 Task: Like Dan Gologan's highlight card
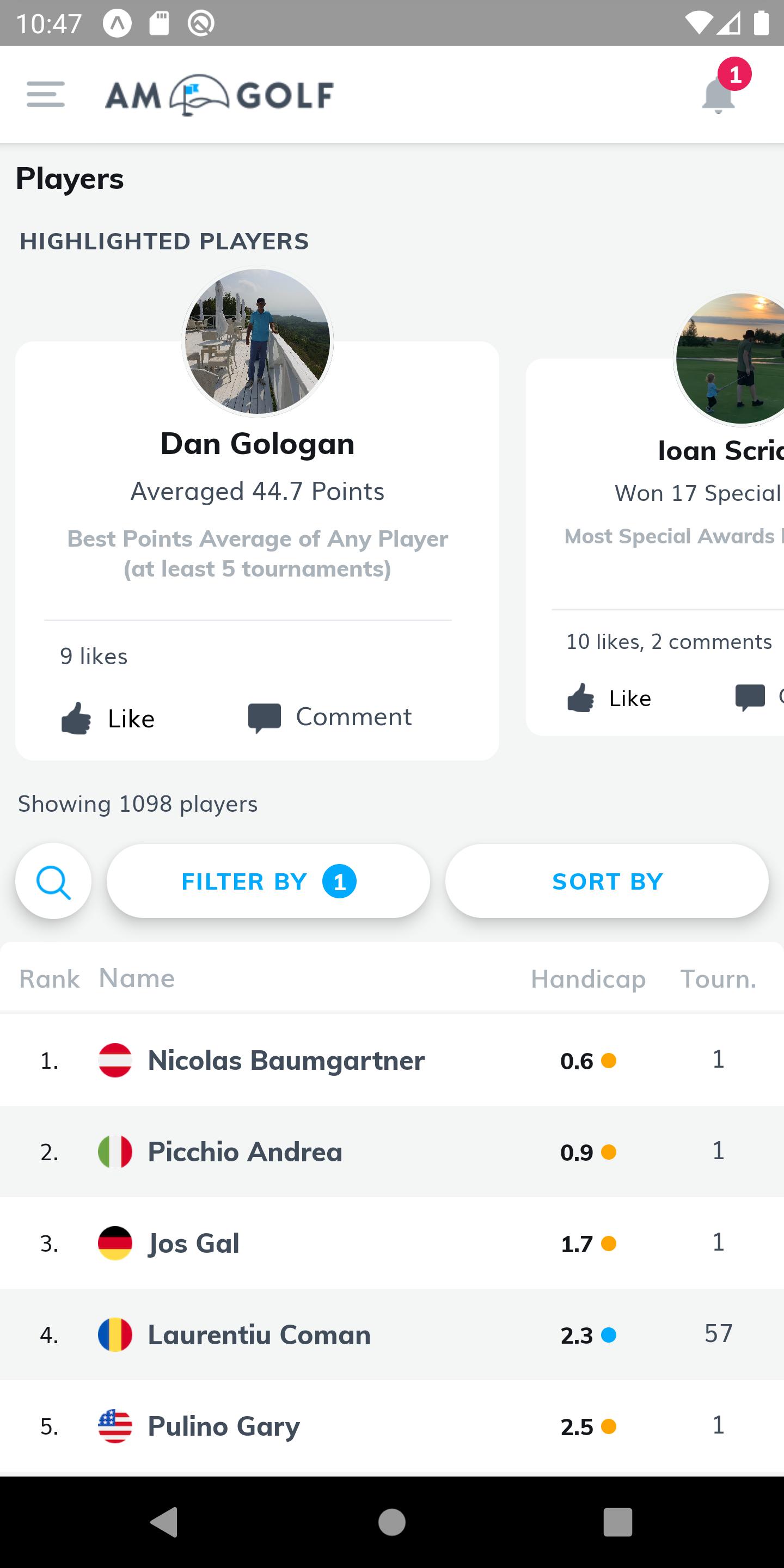108,718
